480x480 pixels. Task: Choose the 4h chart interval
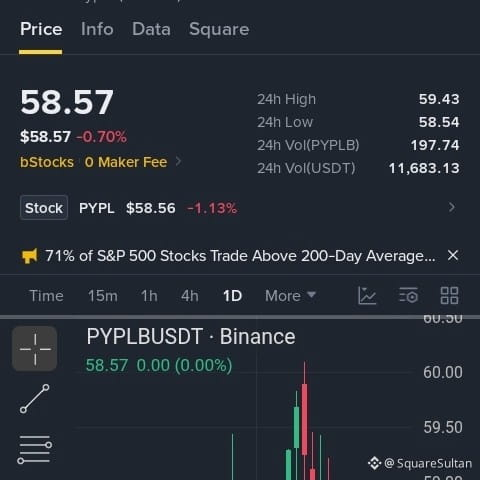click(x=190, y=296)
